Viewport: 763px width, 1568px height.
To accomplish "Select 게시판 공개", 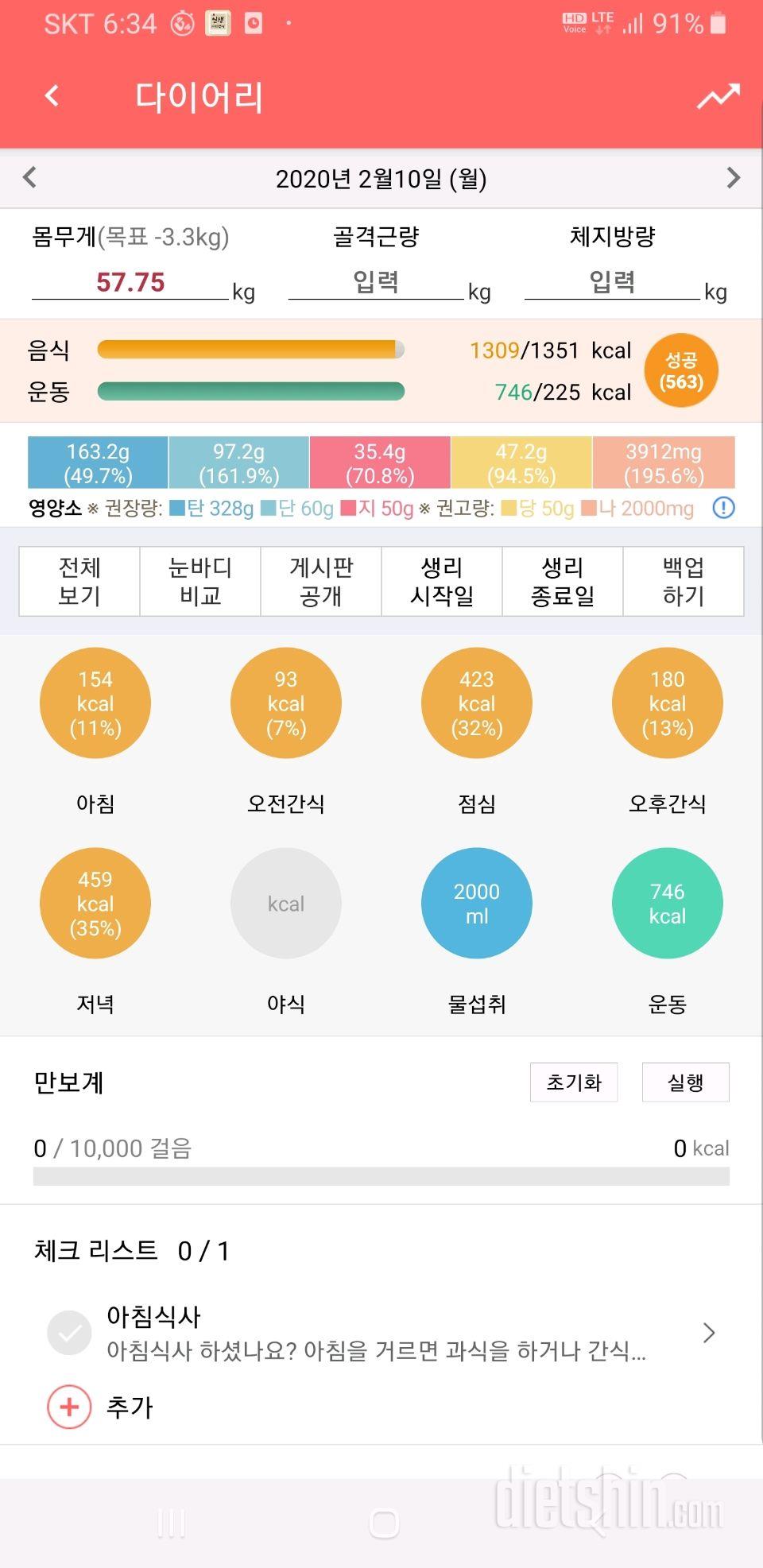I will click(321, 581).
